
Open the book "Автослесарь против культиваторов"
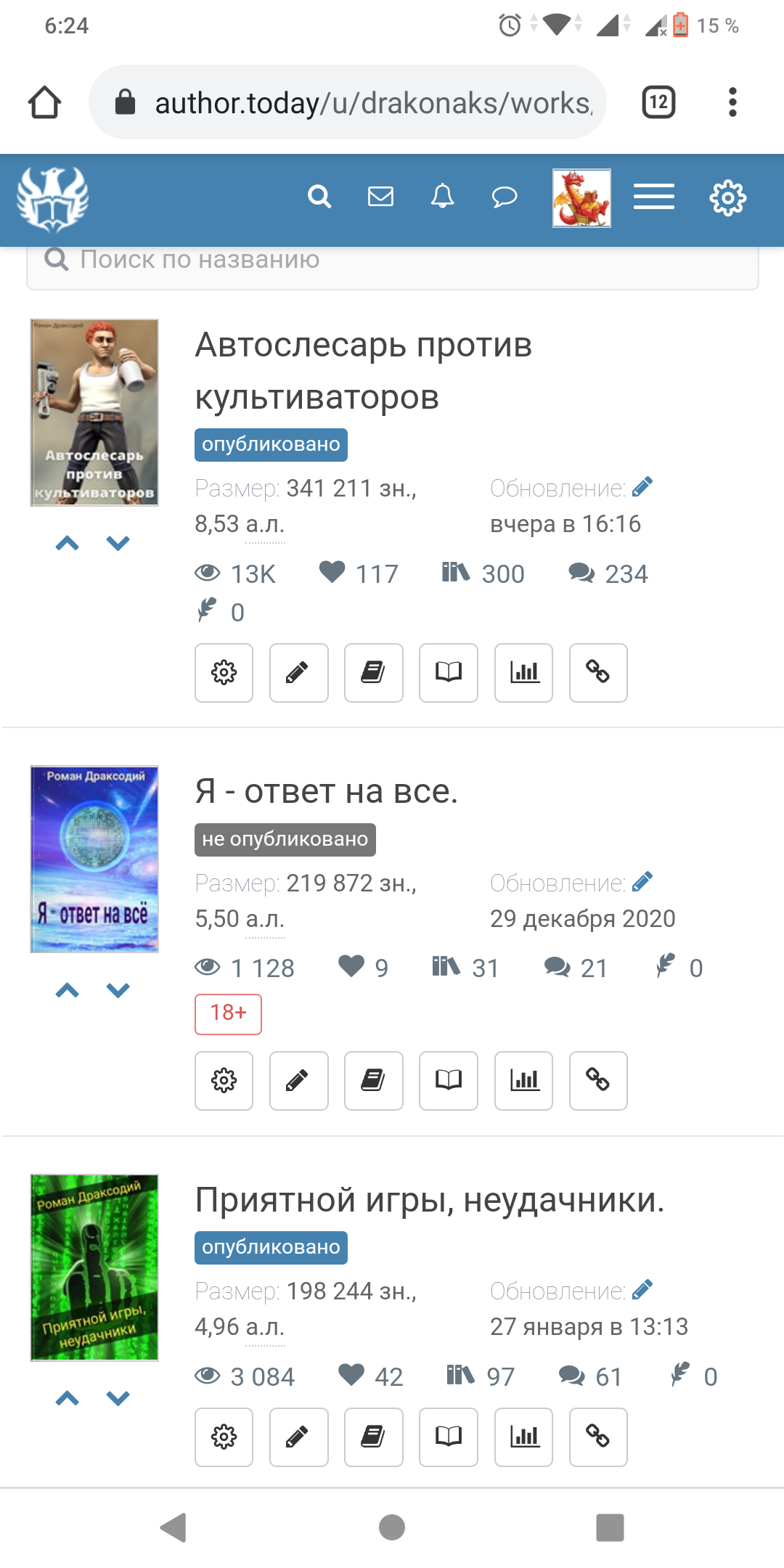pyautogui.click(x=363, y=370)
